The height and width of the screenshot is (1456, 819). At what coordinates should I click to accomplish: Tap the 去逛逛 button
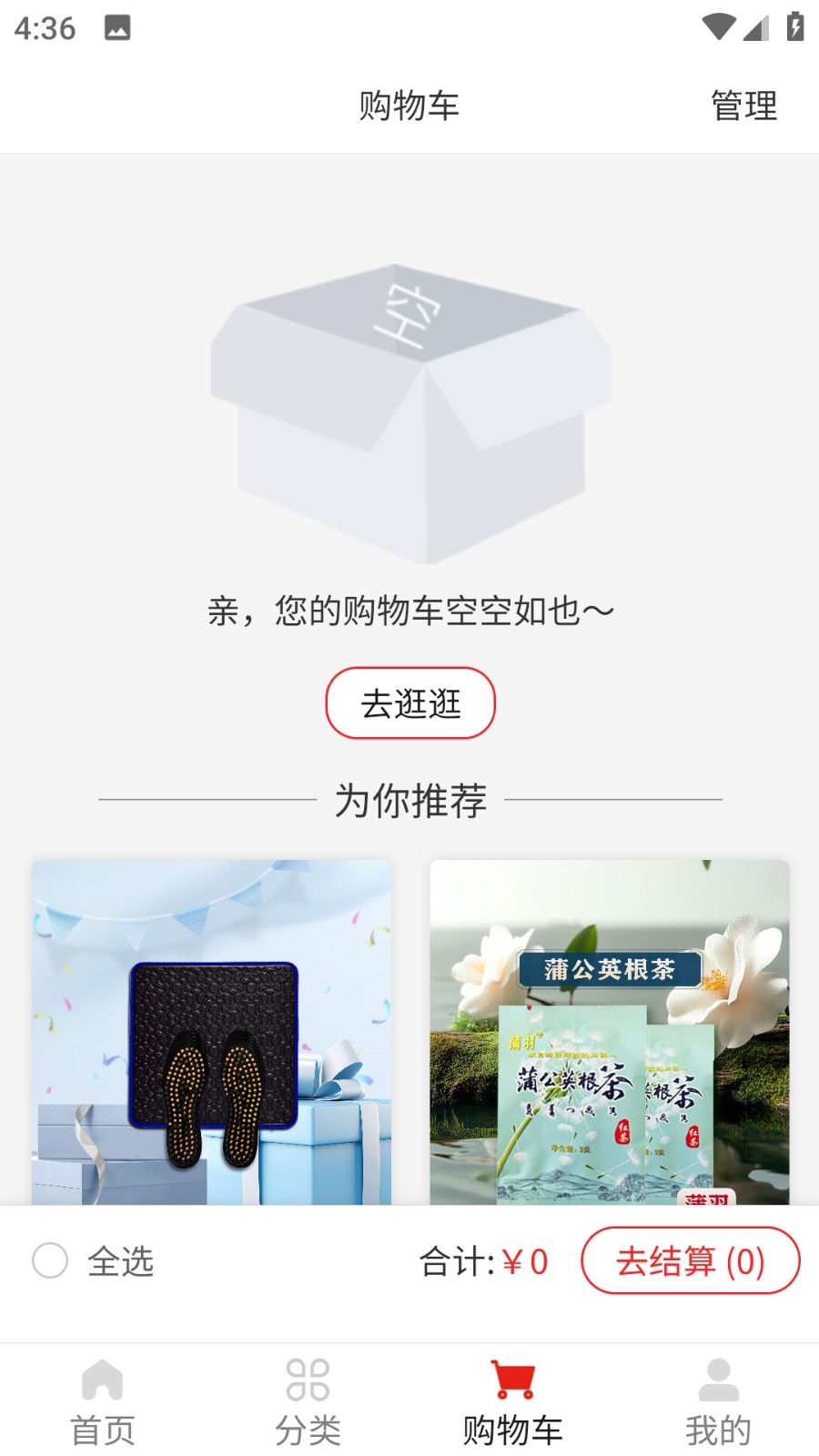click(x=410, y=703)
